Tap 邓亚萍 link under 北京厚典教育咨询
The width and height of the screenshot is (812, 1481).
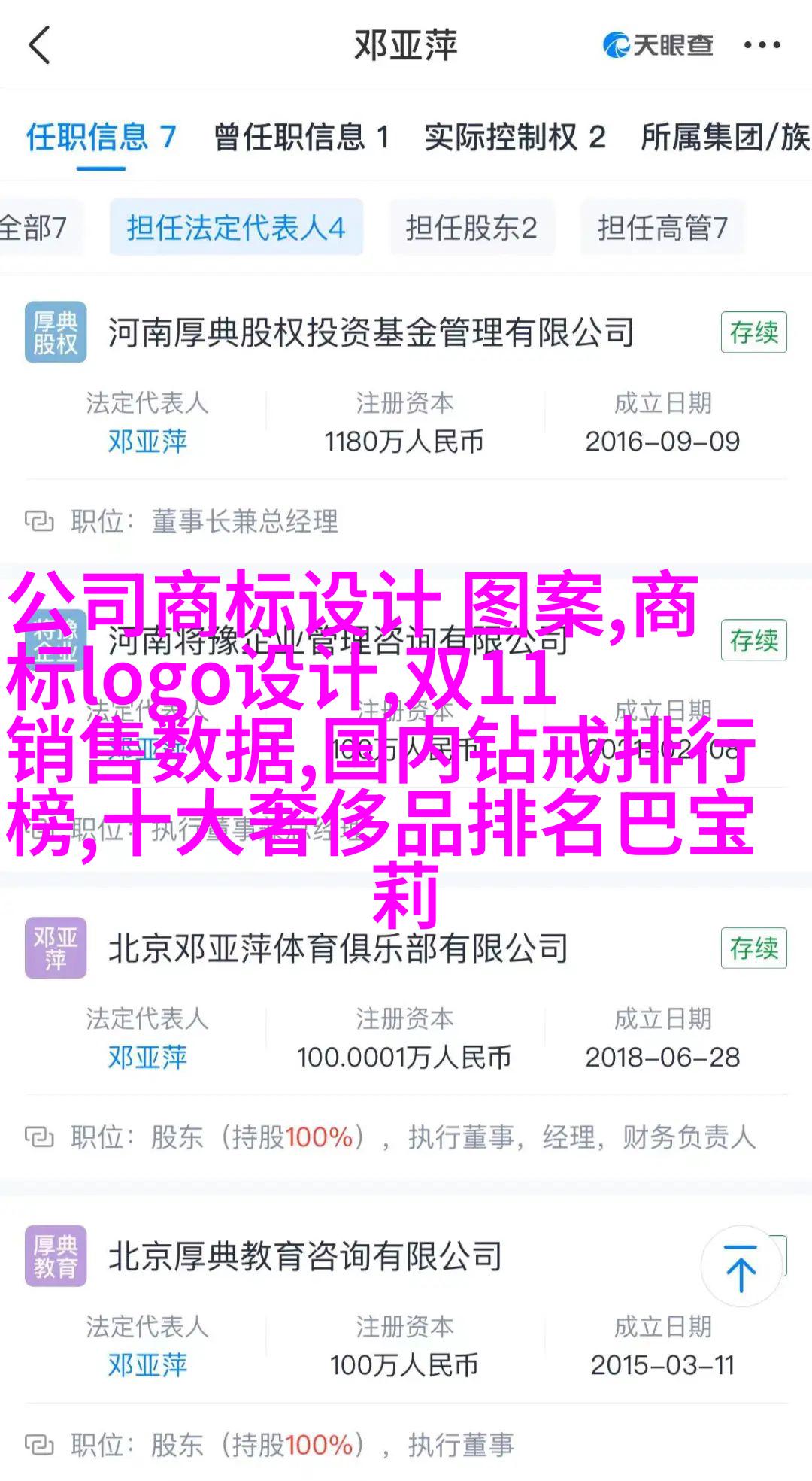pos(147,1365)
